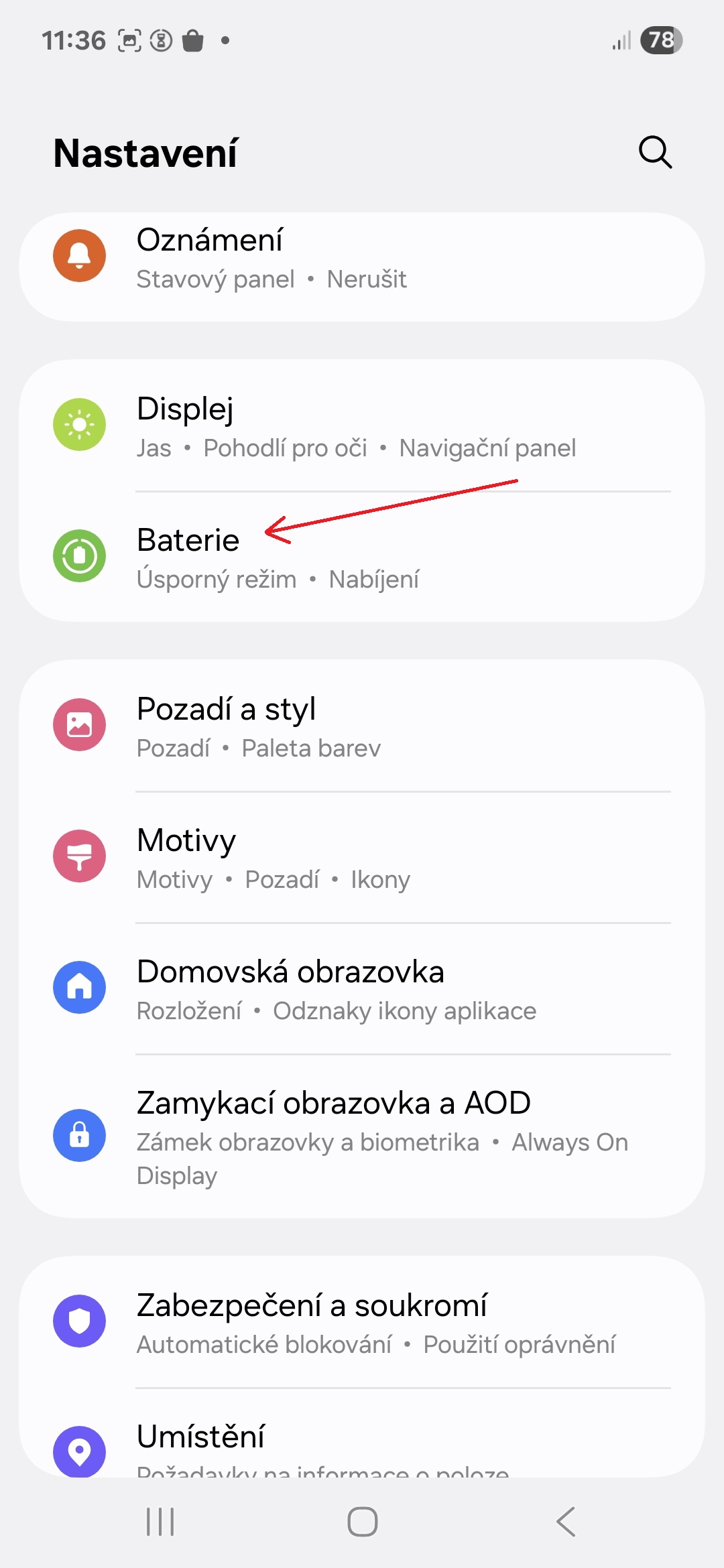Screen dimensions: 724x1568
Task: Select the Motivy row
Action: click(362, 857)
